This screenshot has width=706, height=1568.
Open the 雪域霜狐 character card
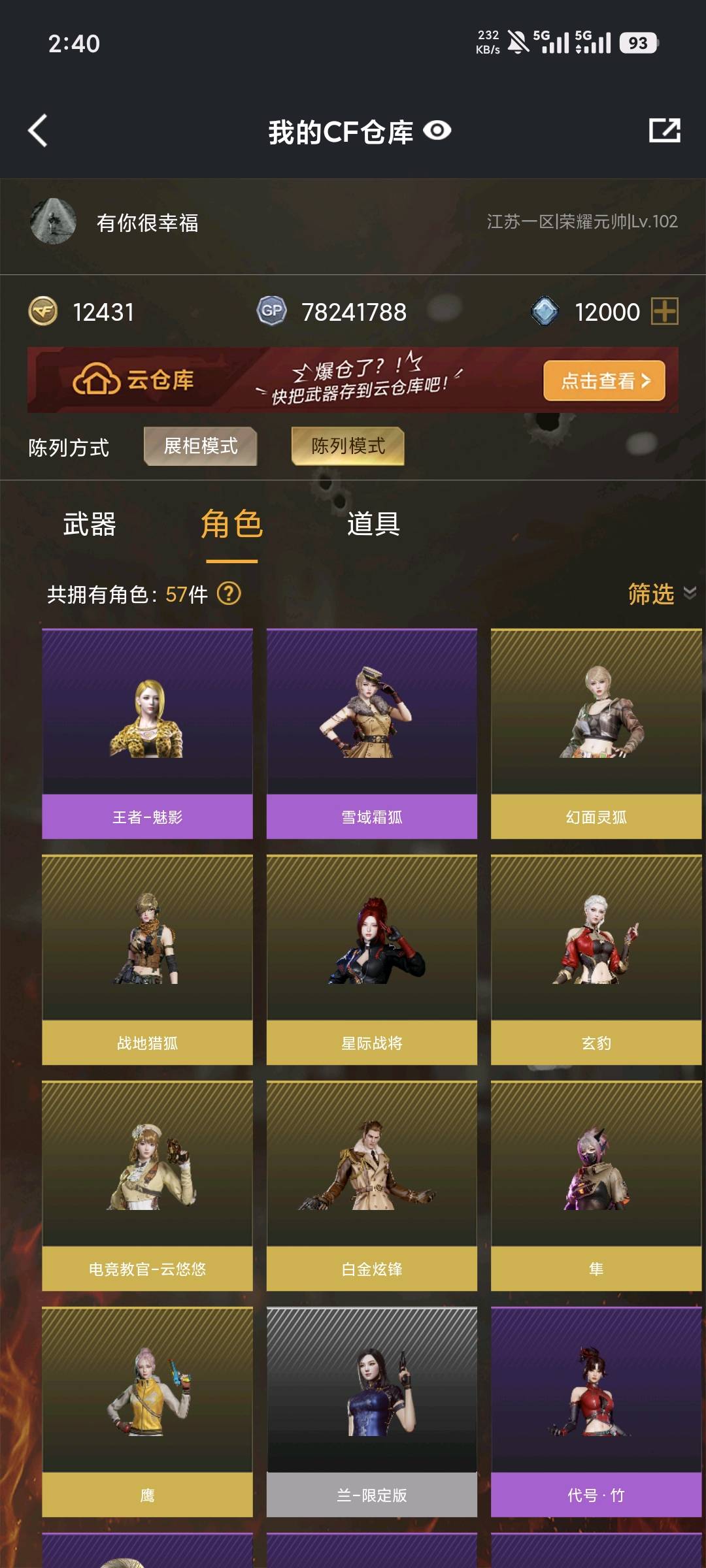(372, 734)
